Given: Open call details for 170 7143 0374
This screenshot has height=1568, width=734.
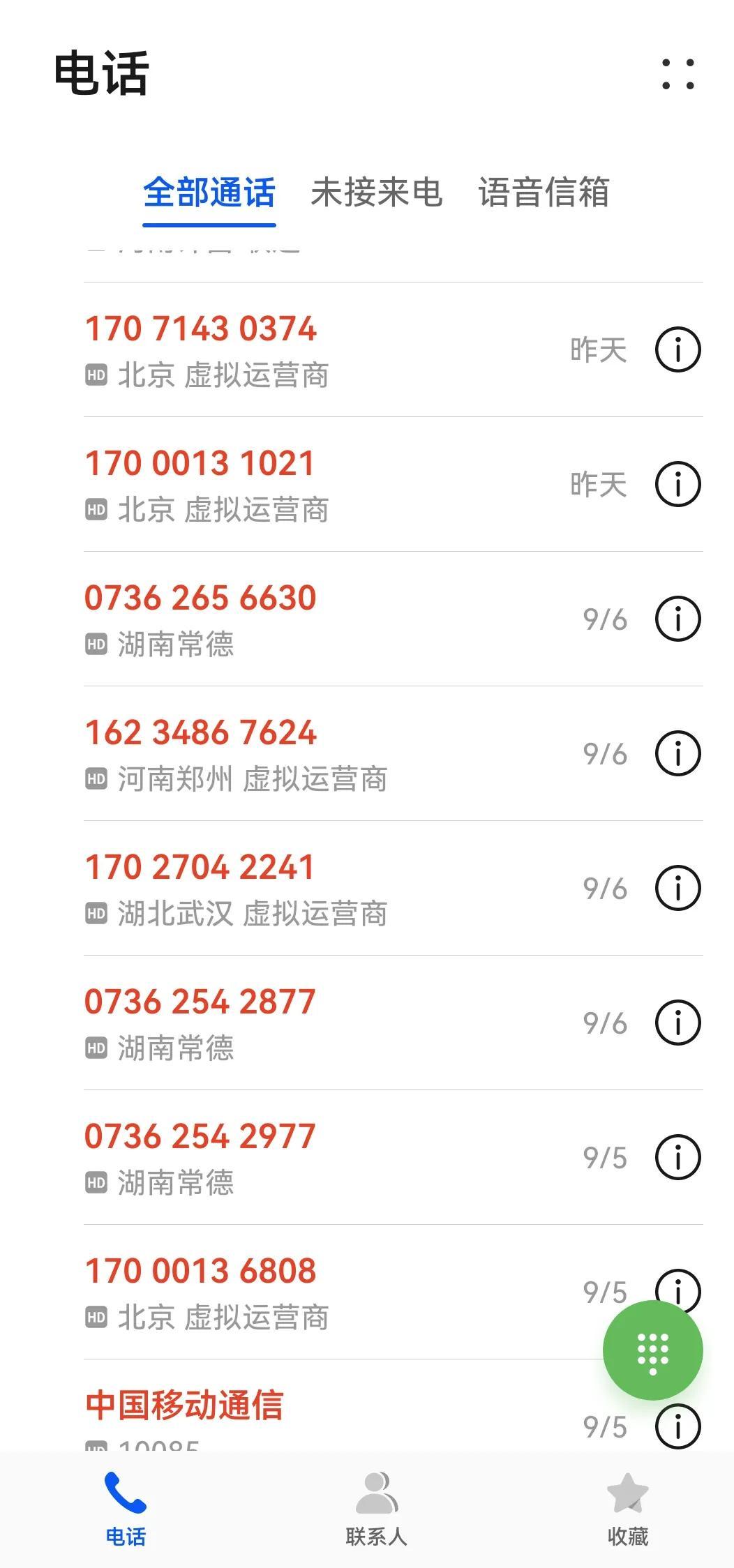Looking at the screenshot, I should 677,349.
